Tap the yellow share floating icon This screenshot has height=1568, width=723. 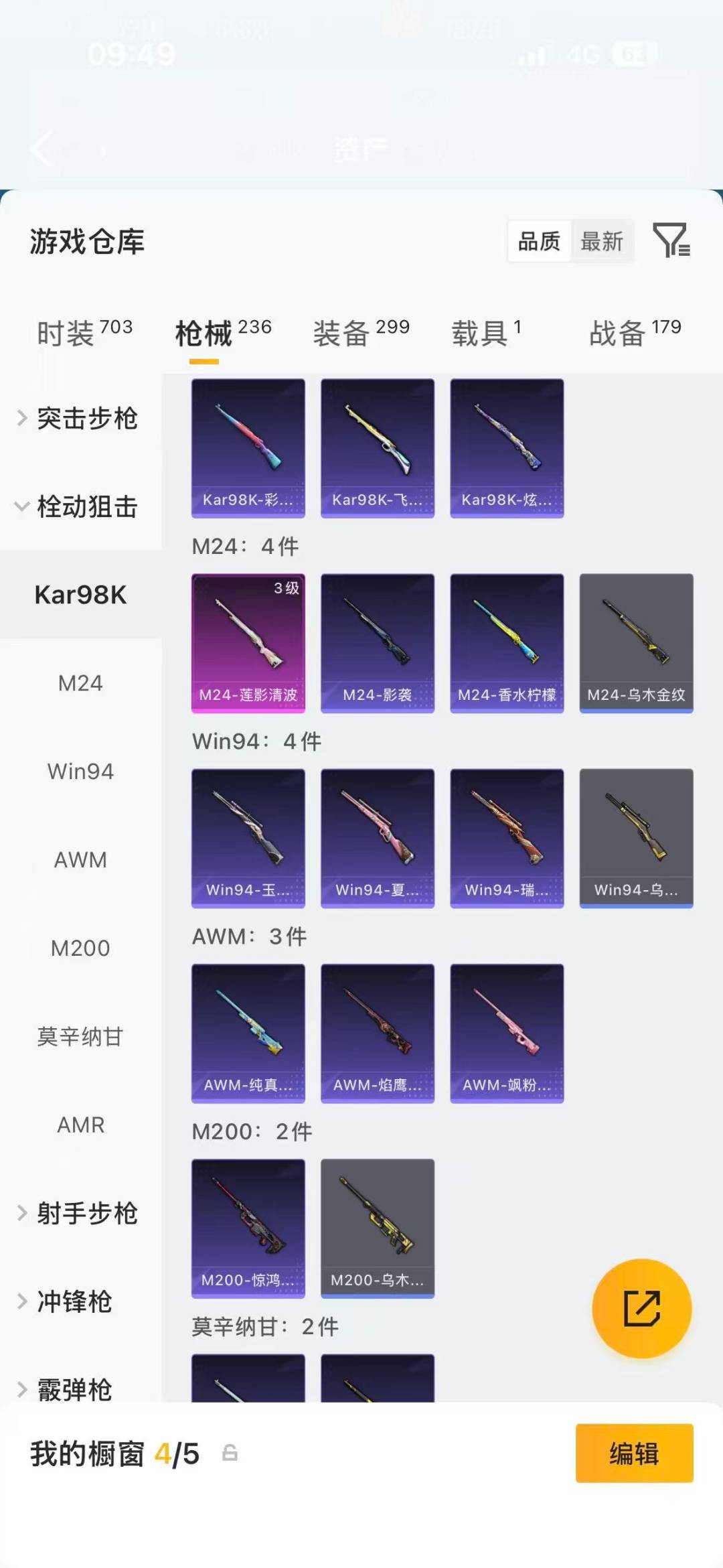pyautogui.click(x=641, y=1307)
